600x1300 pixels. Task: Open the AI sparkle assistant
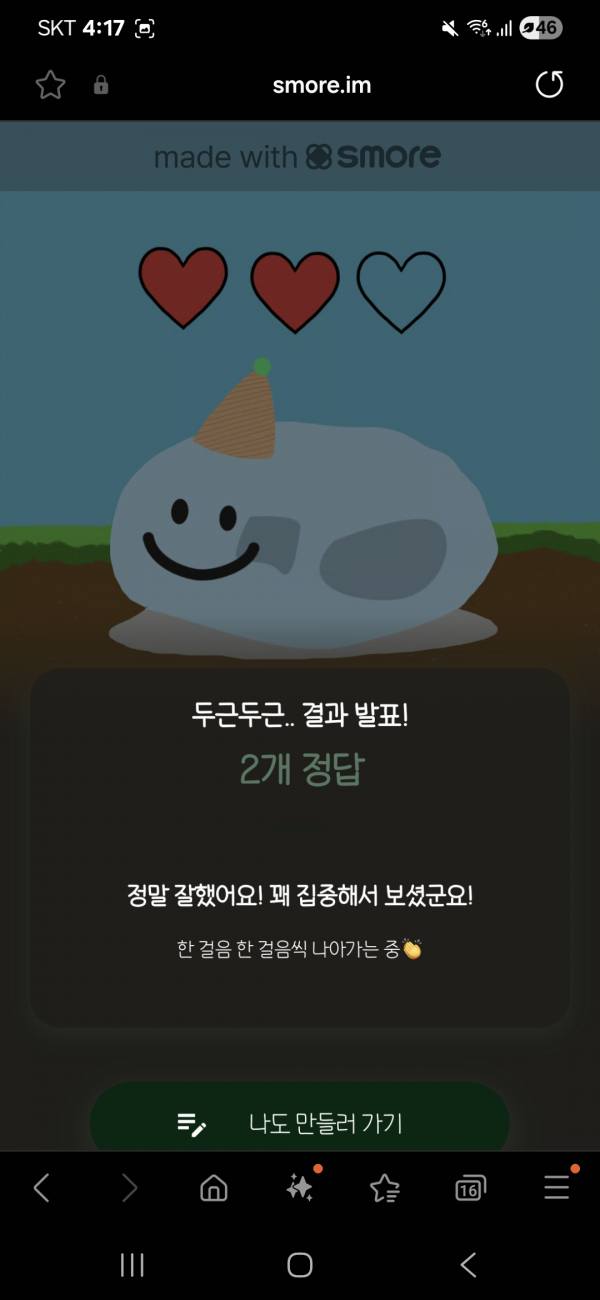299,1187
